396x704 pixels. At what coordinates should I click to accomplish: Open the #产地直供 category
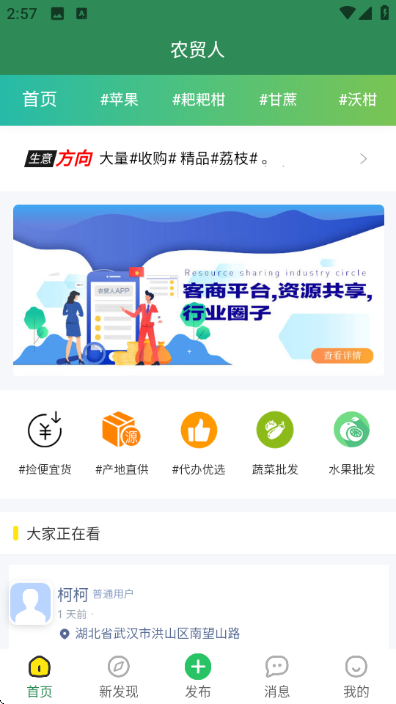coord(122,444)
